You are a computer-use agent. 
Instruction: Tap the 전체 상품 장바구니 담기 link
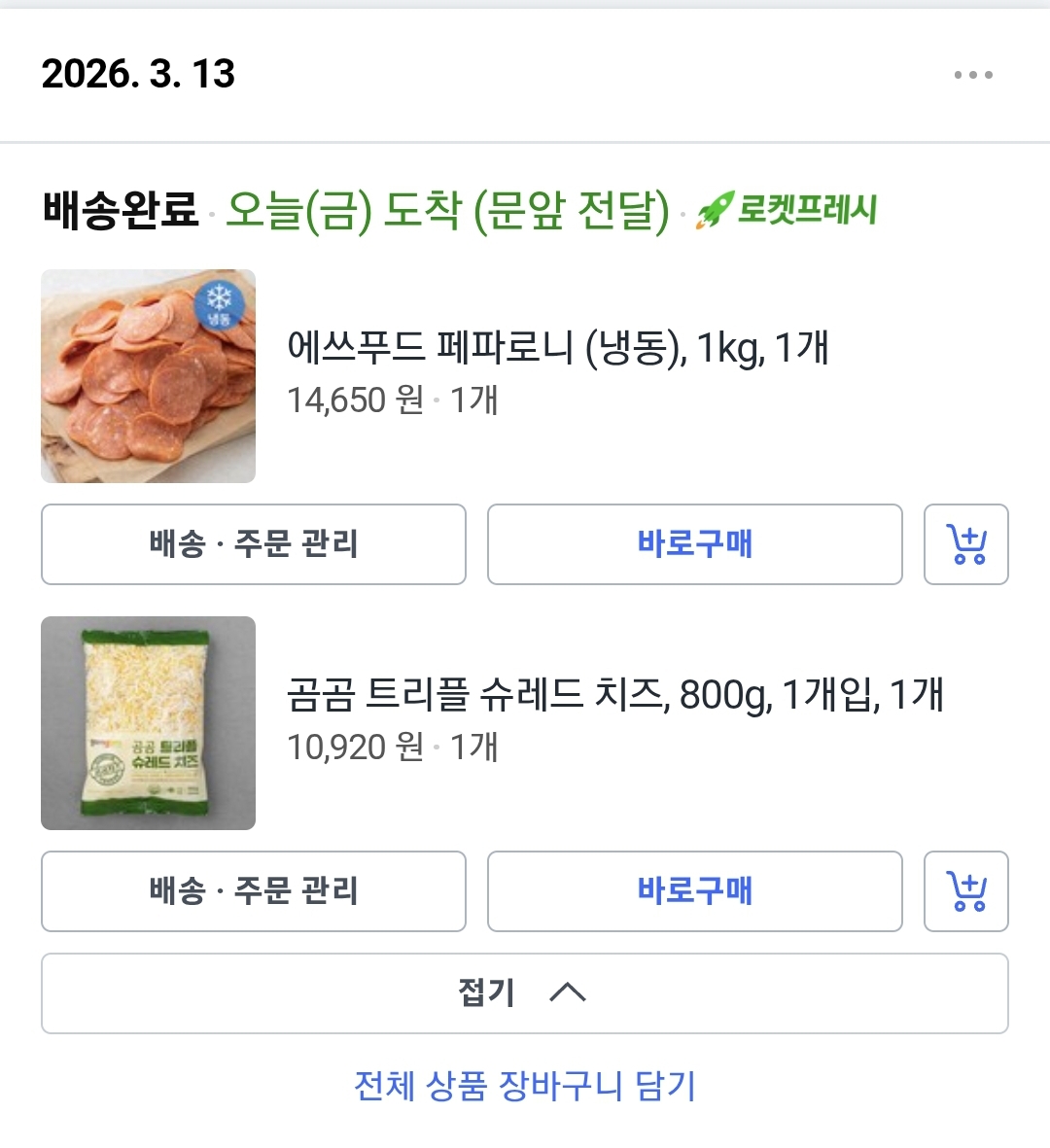pos(525,1086)
